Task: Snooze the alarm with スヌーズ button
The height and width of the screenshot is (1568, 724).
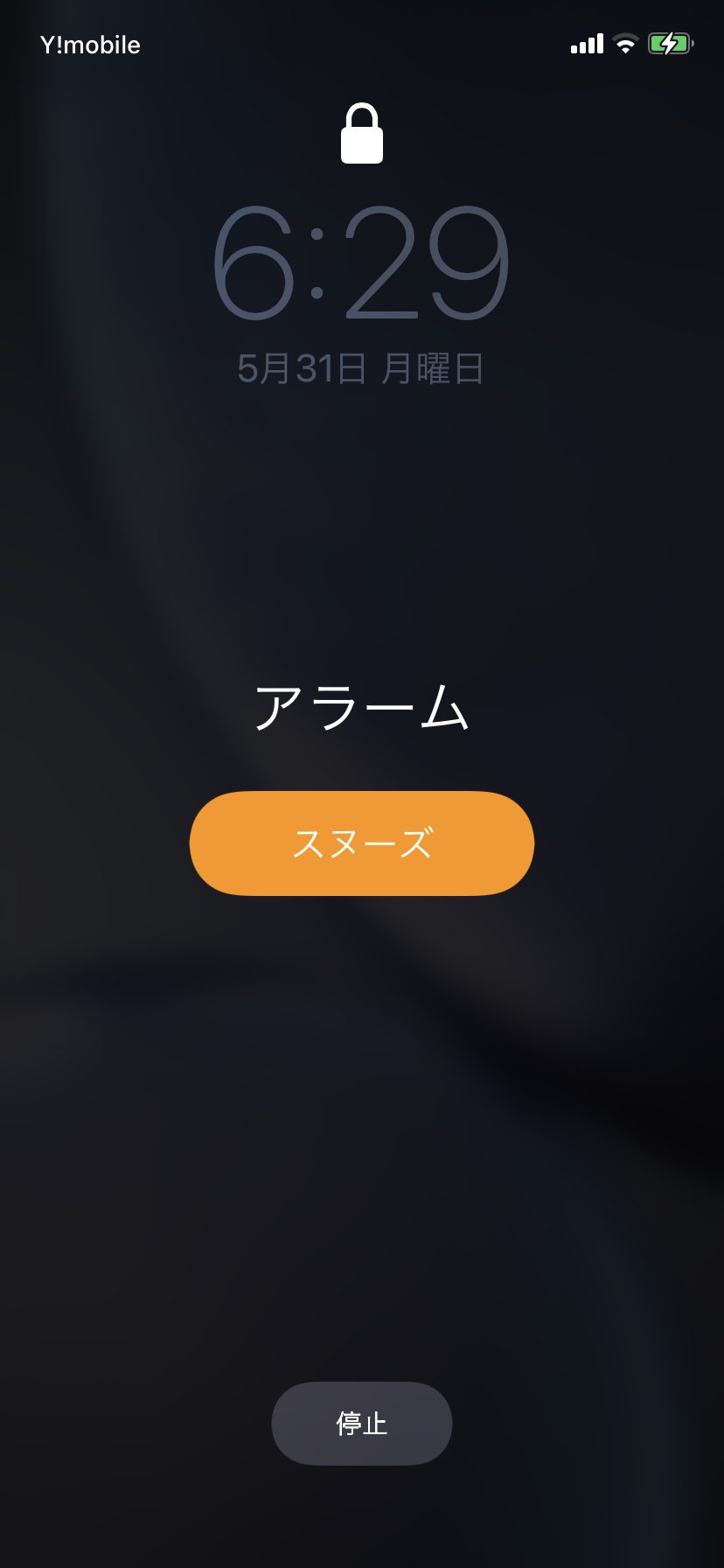Action: point(361,843)
